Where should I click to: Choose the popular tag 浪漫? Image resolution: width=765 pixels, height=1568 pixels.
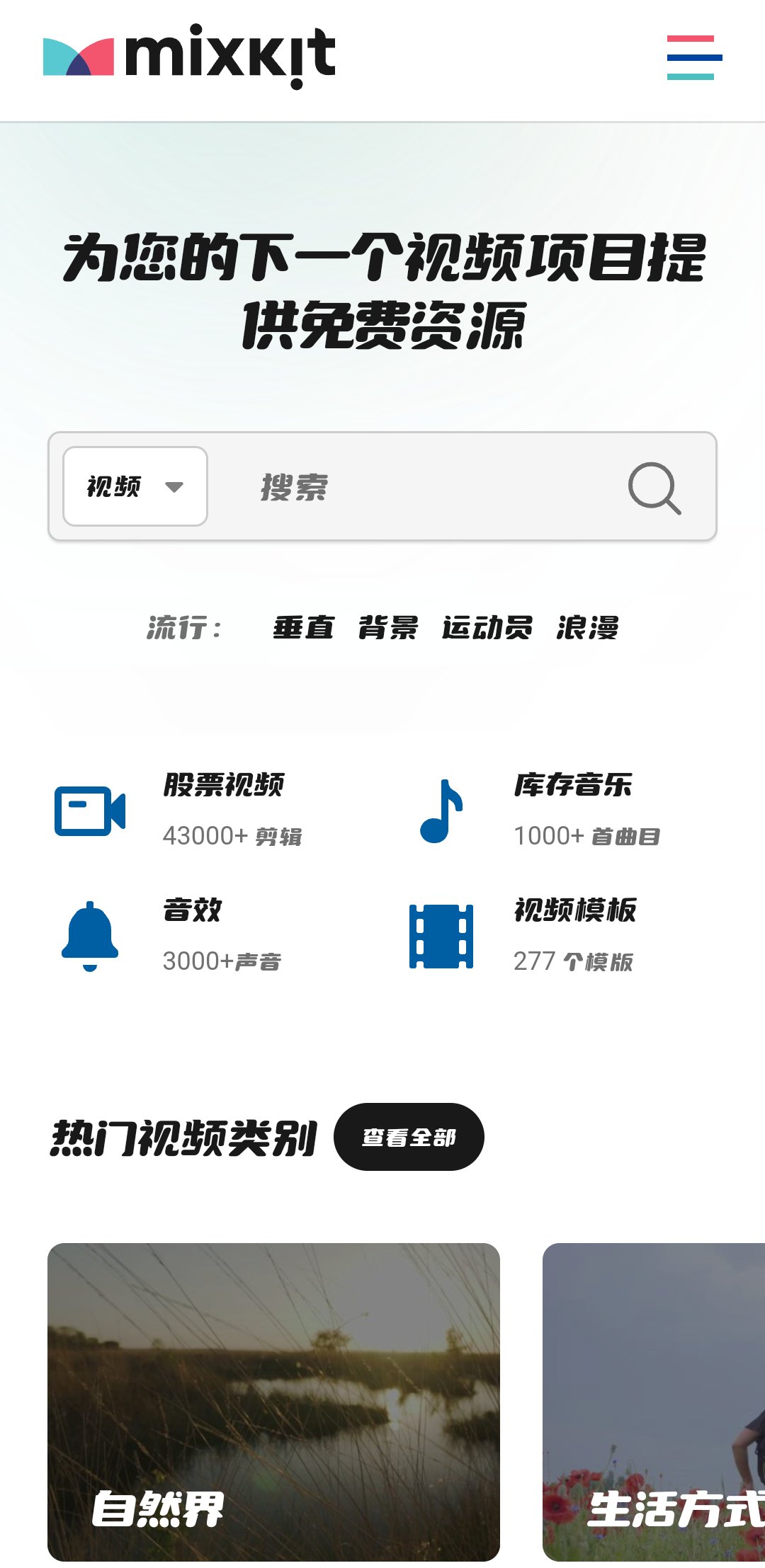pos(587,628)
